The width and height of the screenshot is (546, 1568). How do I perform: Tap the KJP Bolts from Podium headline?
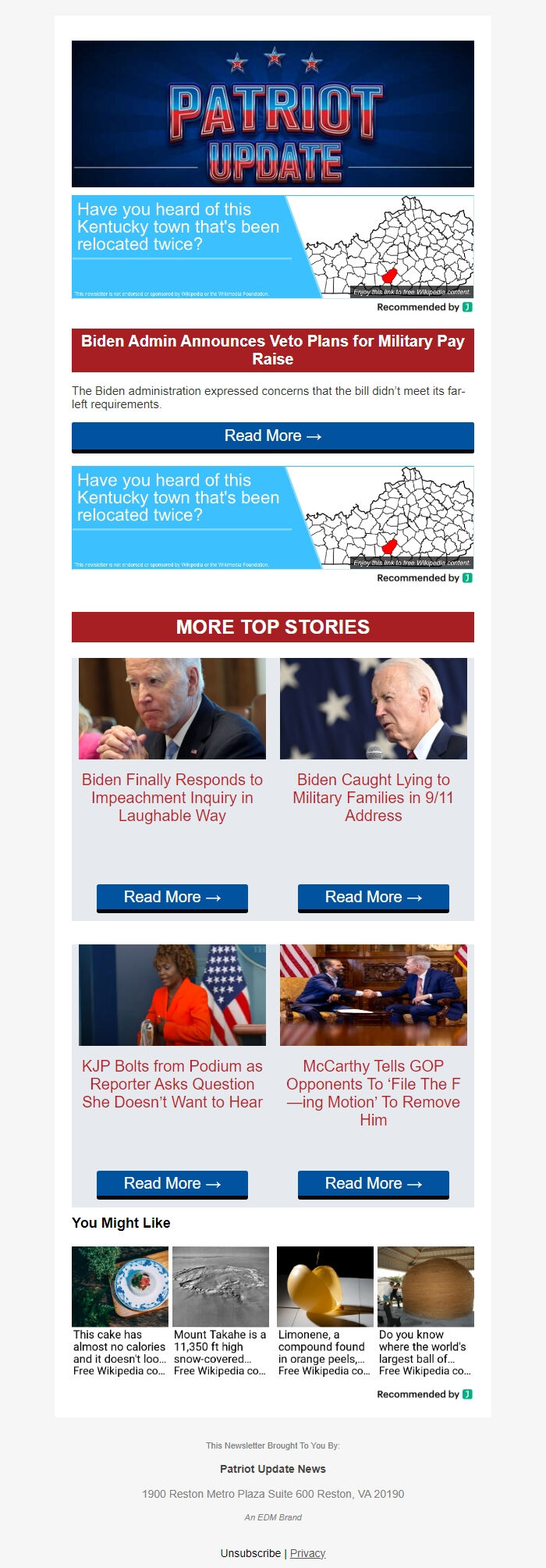click(x=172, y=1084)
